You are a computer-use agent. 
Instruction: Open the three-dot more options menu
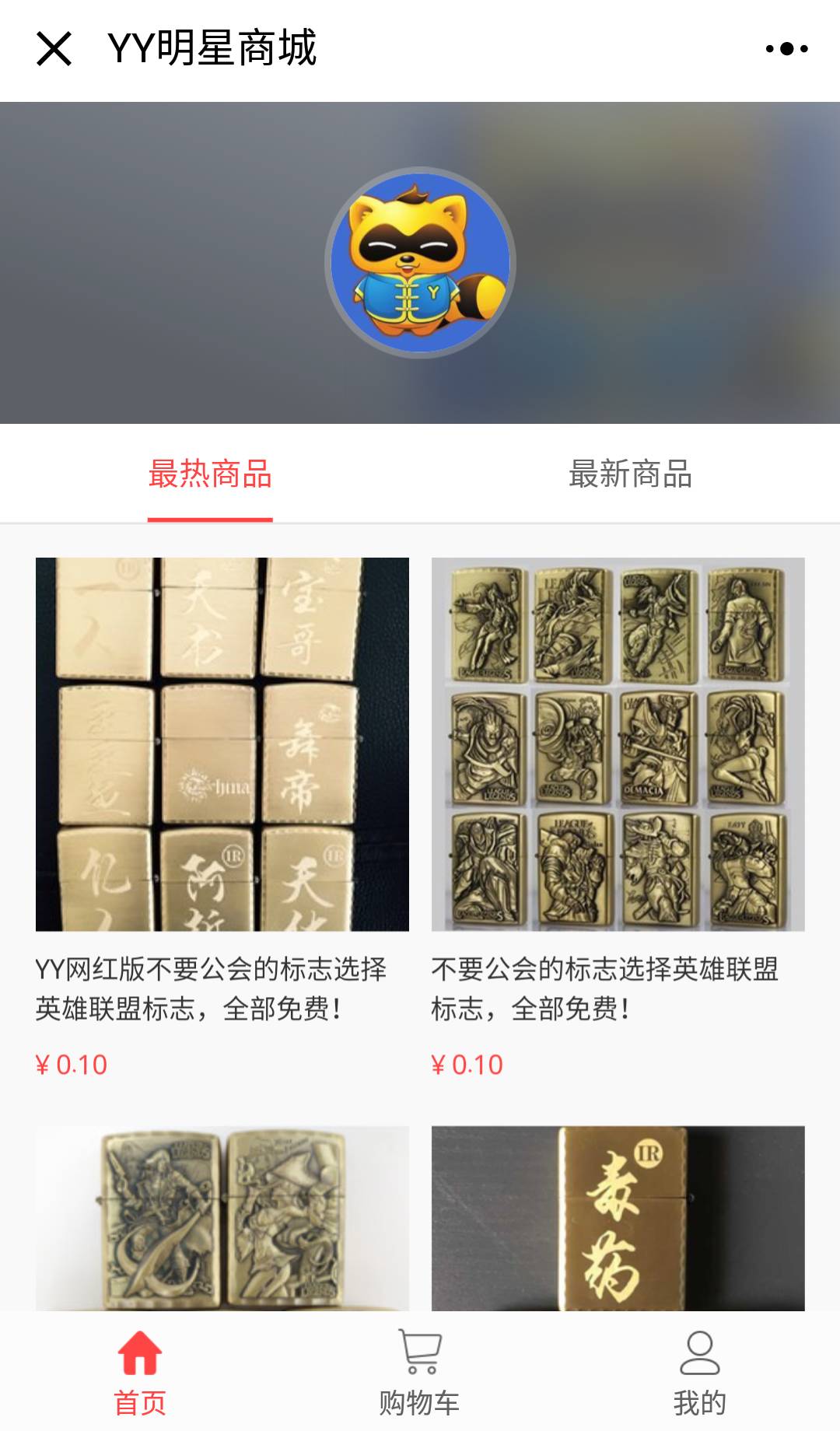pyautogui.click(x=786, y=49)
